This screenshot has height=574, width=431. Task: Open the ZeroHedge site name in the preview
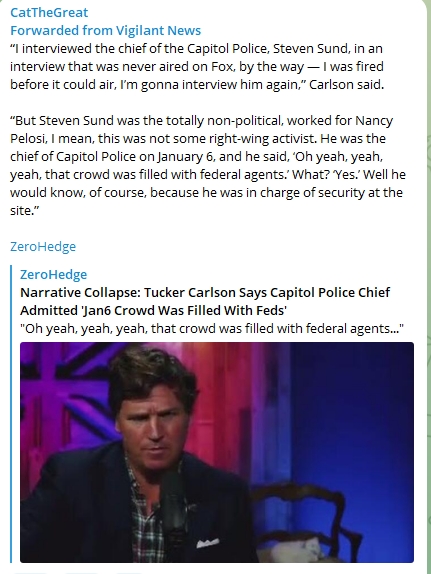(x=53, y=274)
